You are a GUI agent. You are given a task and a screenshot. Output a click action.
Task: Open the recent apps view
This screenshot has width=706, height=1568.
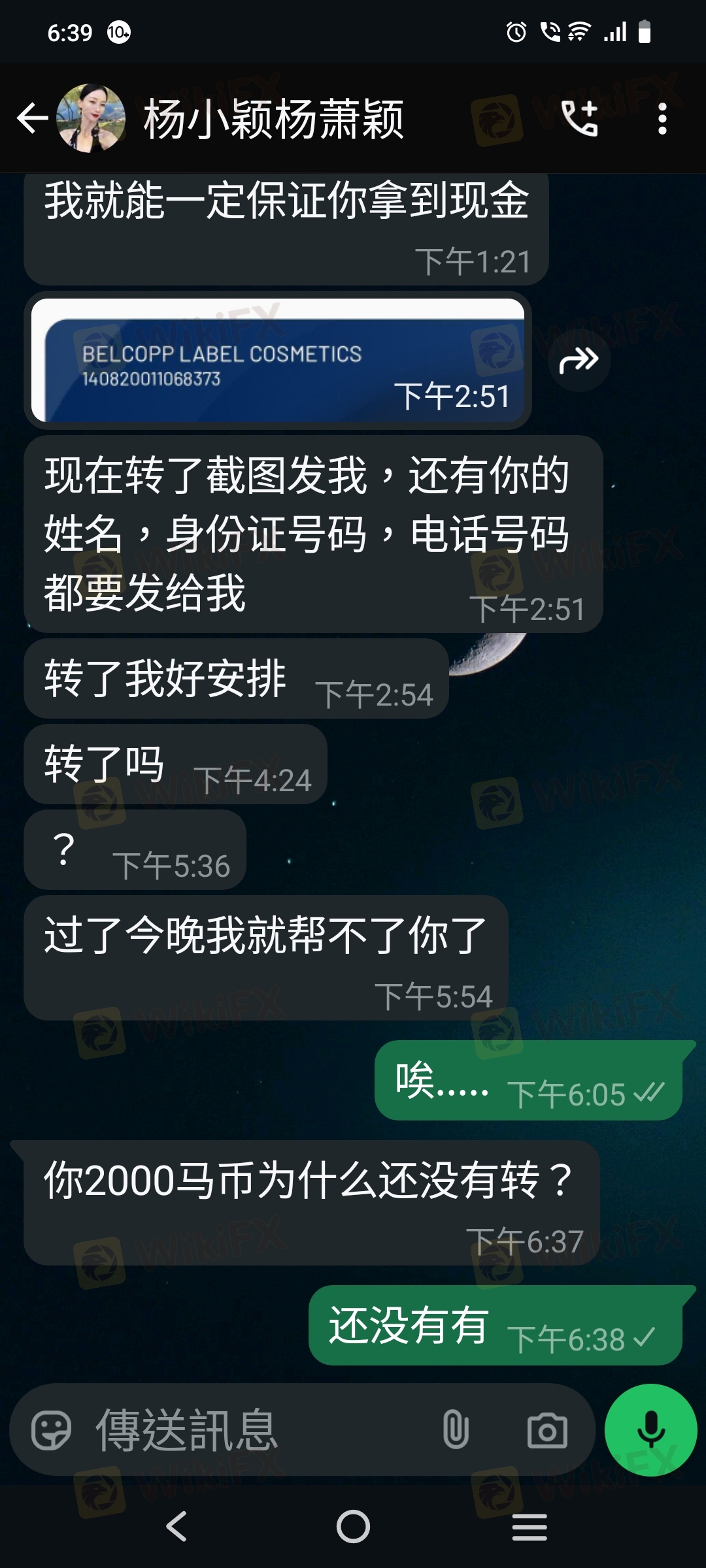[x=529, y=1527]
